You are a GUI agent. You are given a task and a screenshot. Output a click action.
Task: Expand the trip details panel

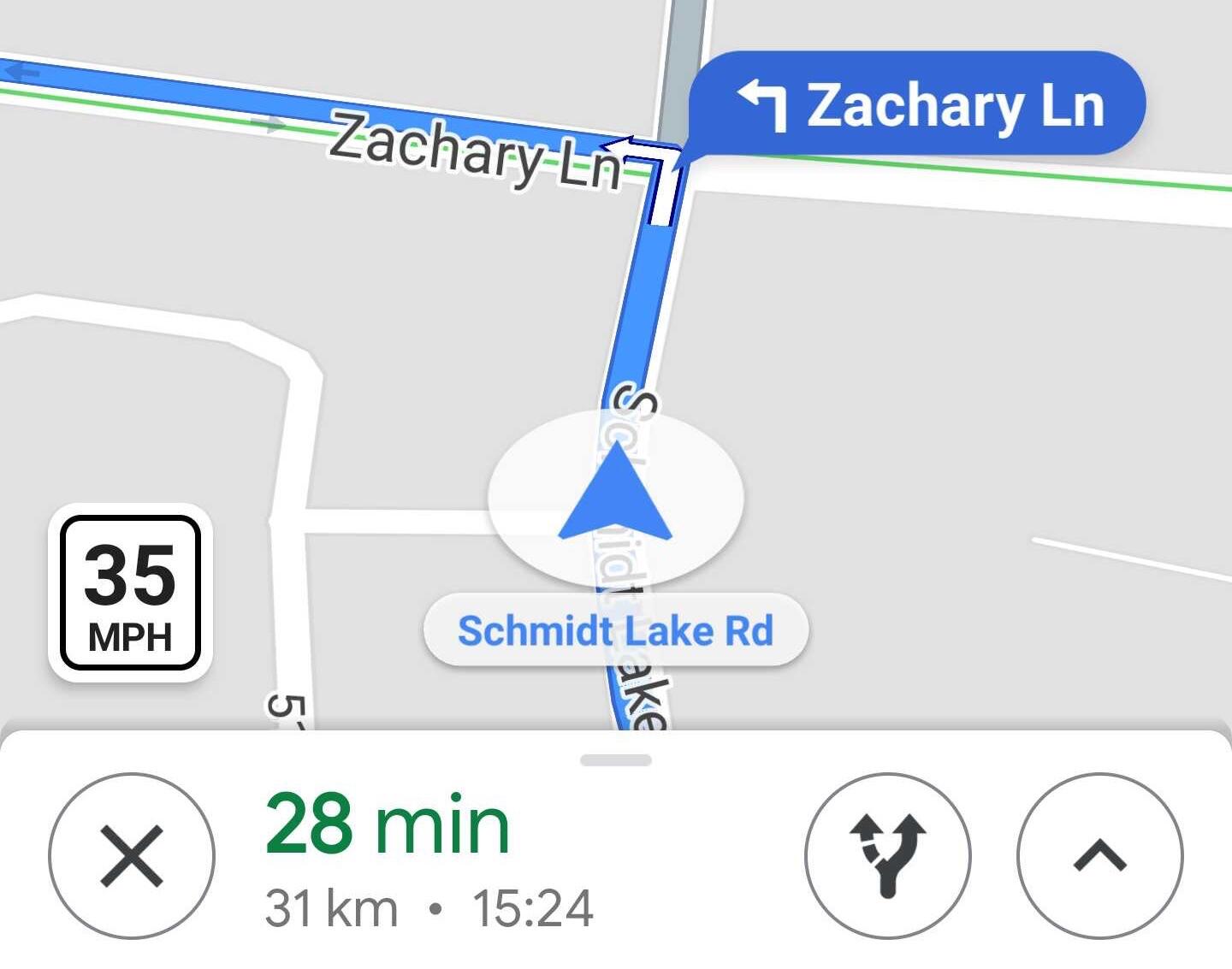pos(1099,855)
